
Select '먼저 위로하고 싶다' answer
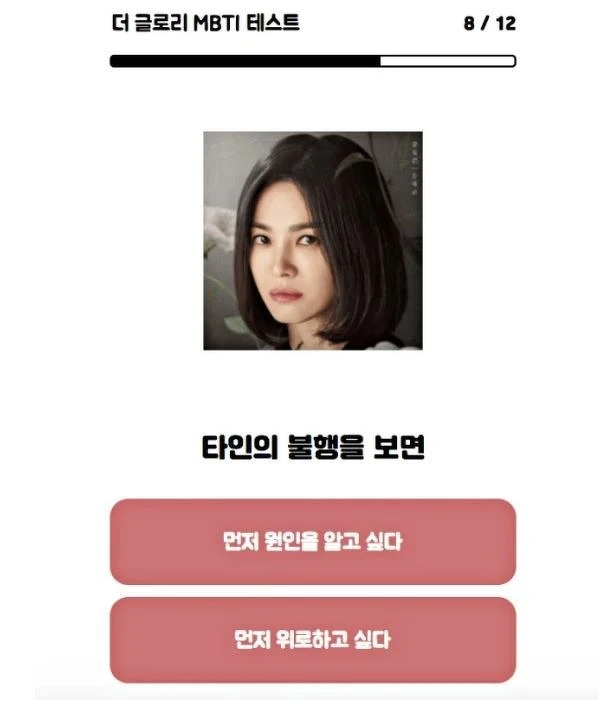click(x=312, y=639)
